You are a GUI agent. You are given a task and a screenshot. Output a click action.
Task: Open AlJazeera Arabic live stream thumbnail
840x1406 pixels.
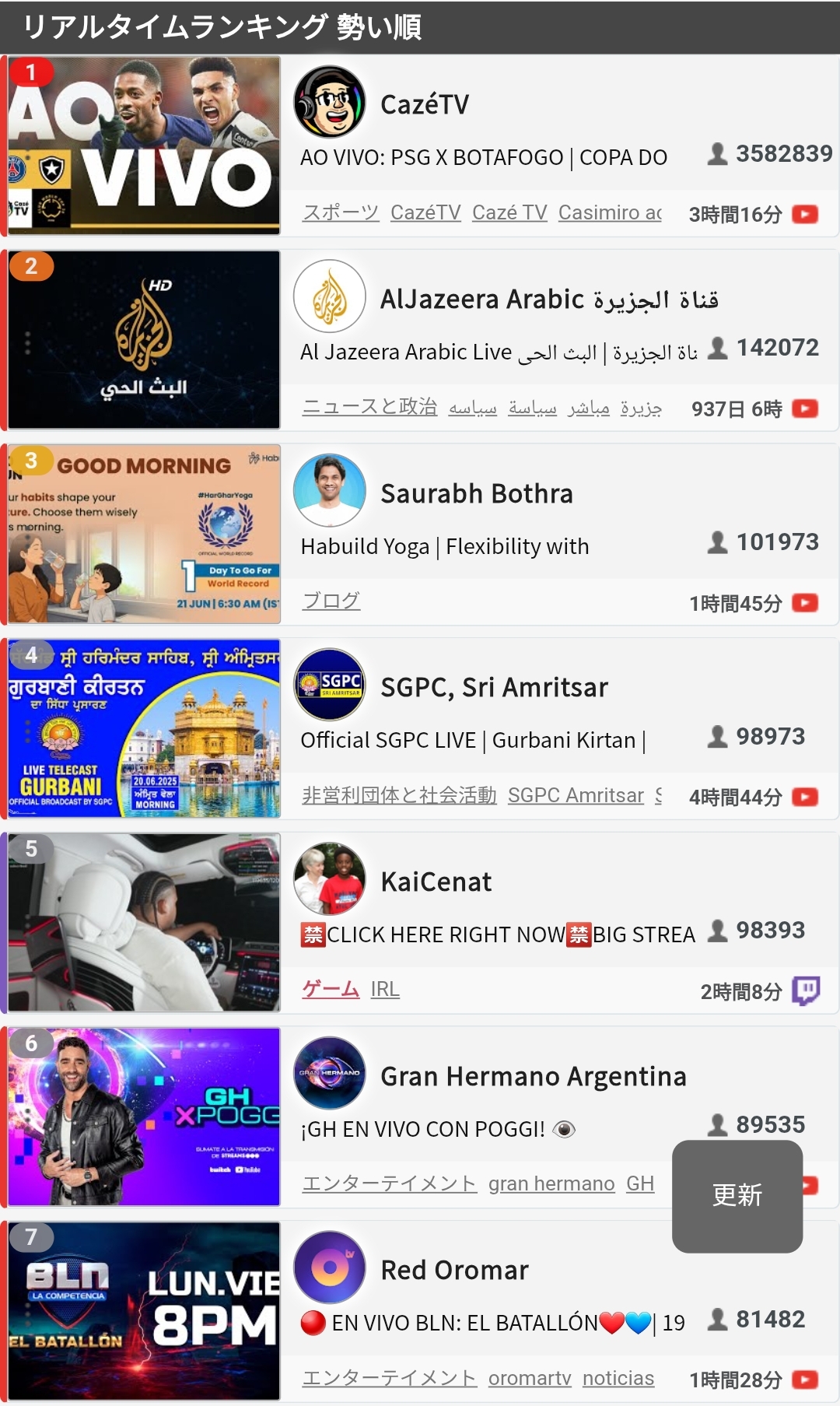[144, 339]
